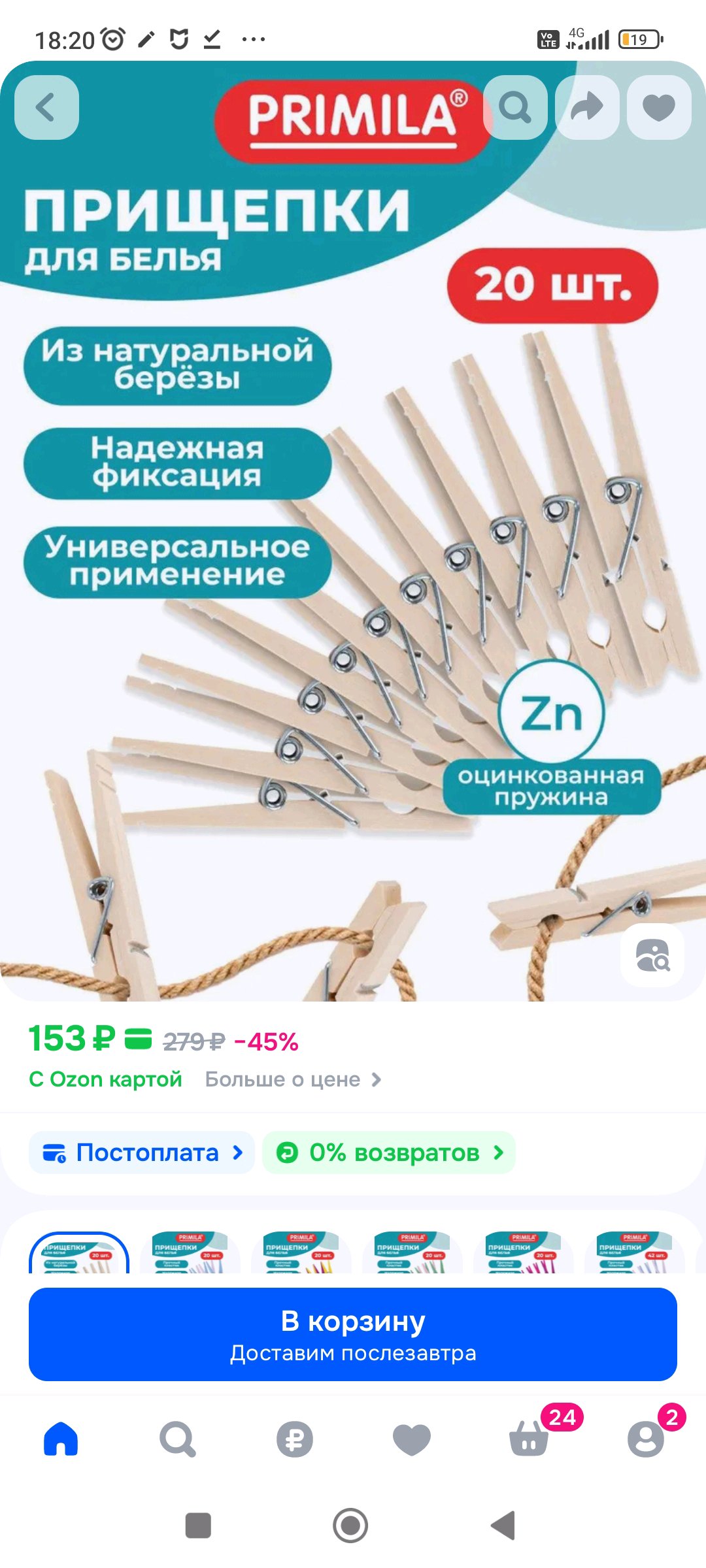Select the second product variant thumbnail
The width and height of the screenshot is (706, 1568).
click(x=190, y=1252)
